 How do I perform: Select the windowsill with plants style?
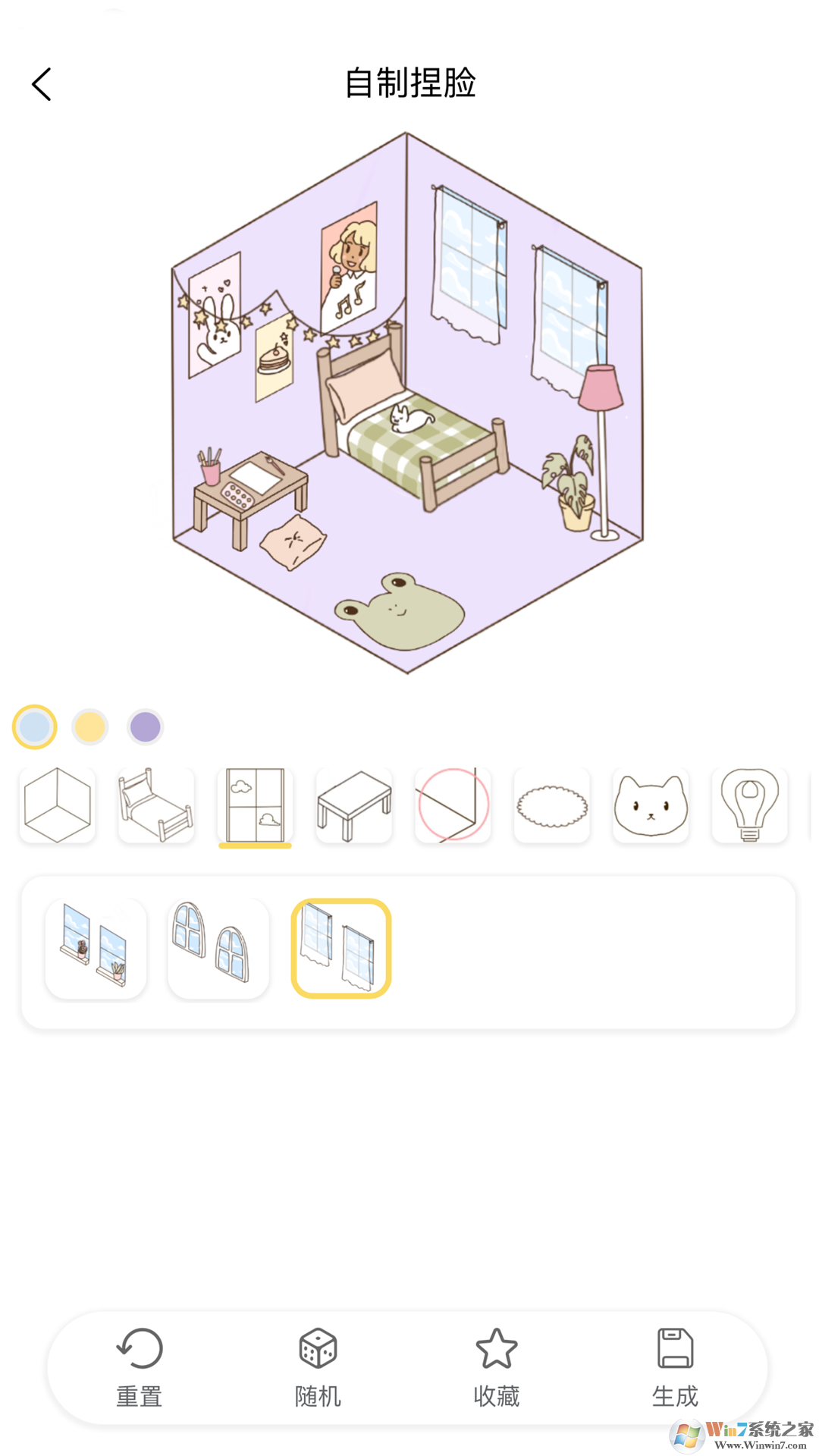(96, 947)
